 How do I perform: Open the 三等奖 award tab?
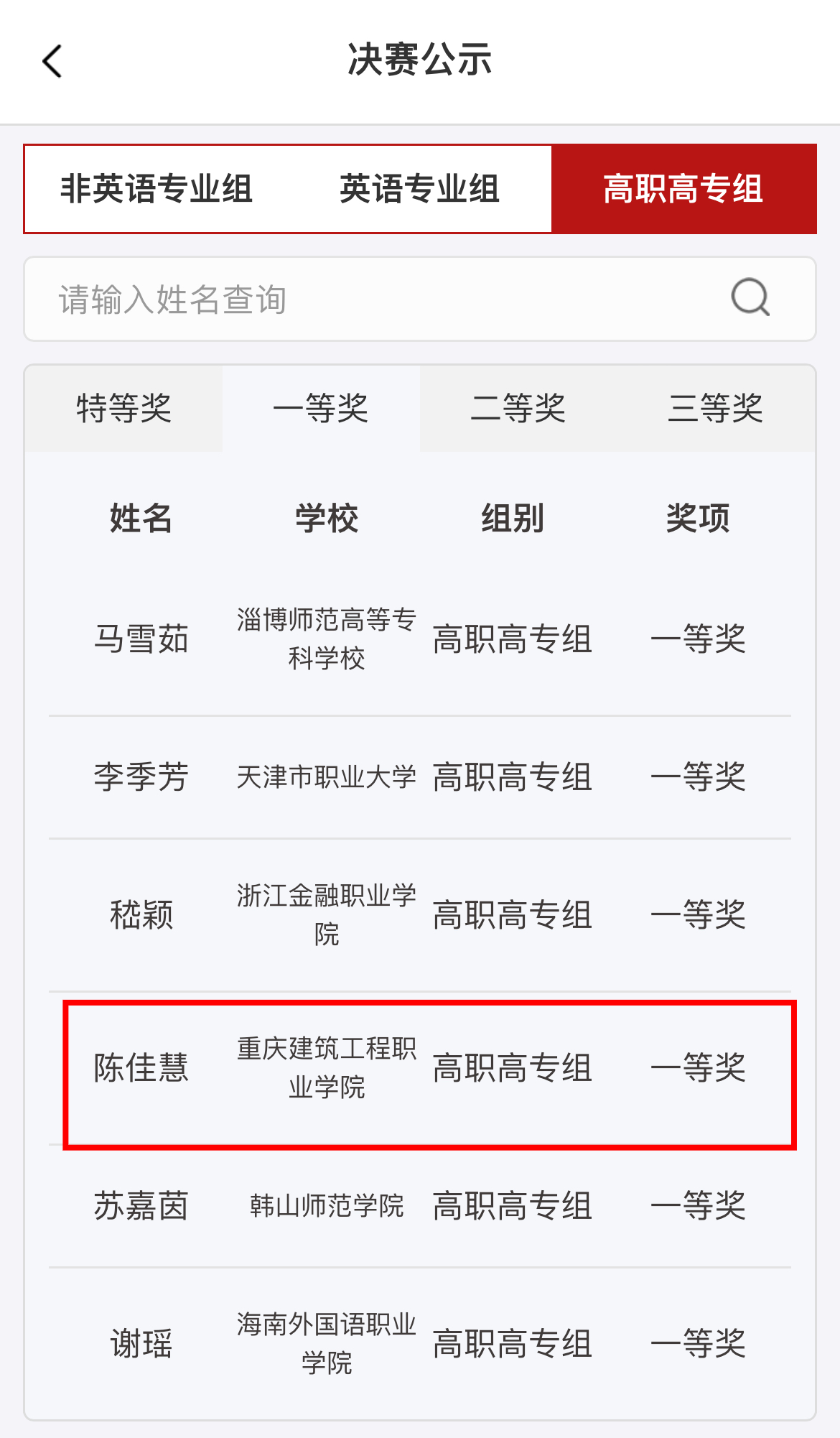coord(716,409)
